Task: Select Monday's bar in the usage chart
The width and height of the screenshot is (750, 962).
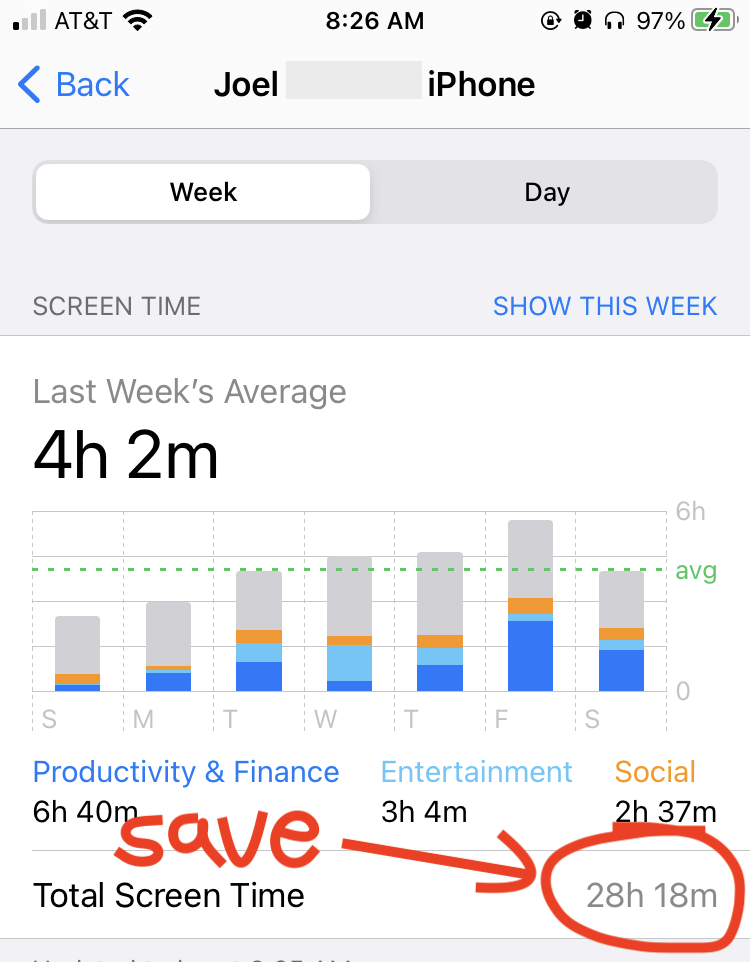Action: 168,647
